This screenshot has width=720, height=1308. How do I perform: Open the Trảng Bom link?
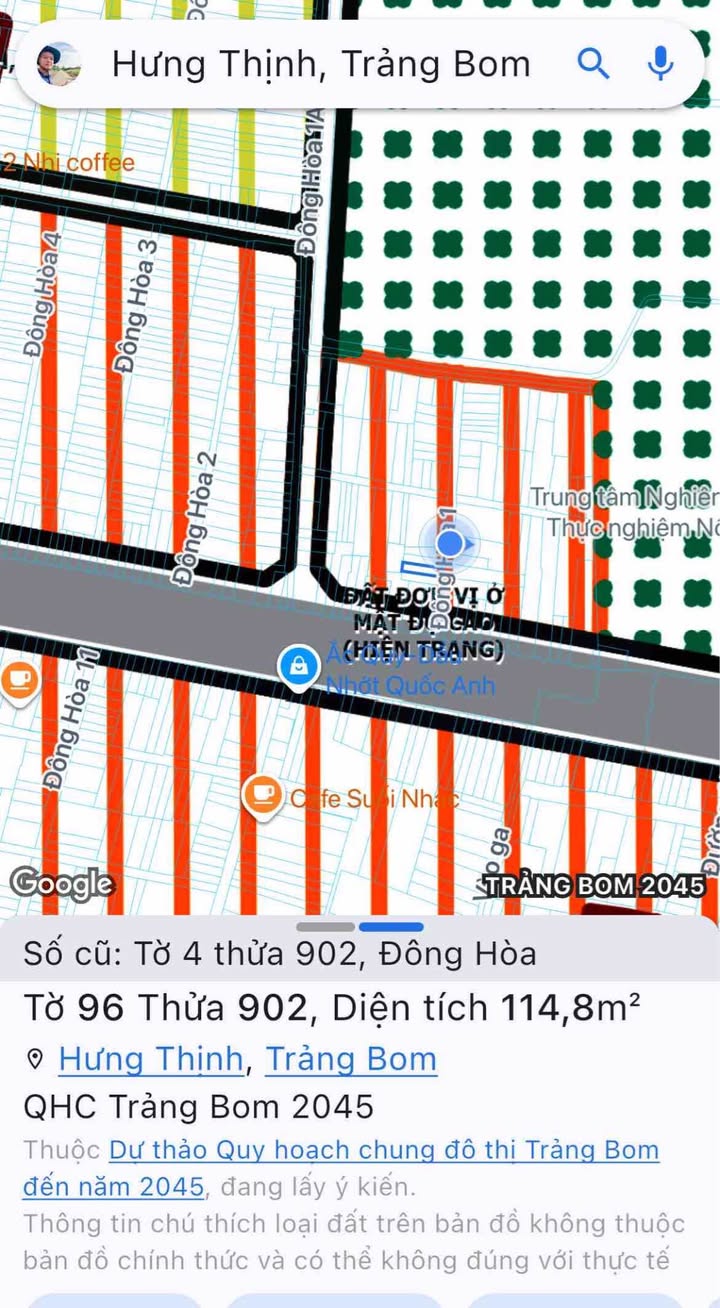351,1059
